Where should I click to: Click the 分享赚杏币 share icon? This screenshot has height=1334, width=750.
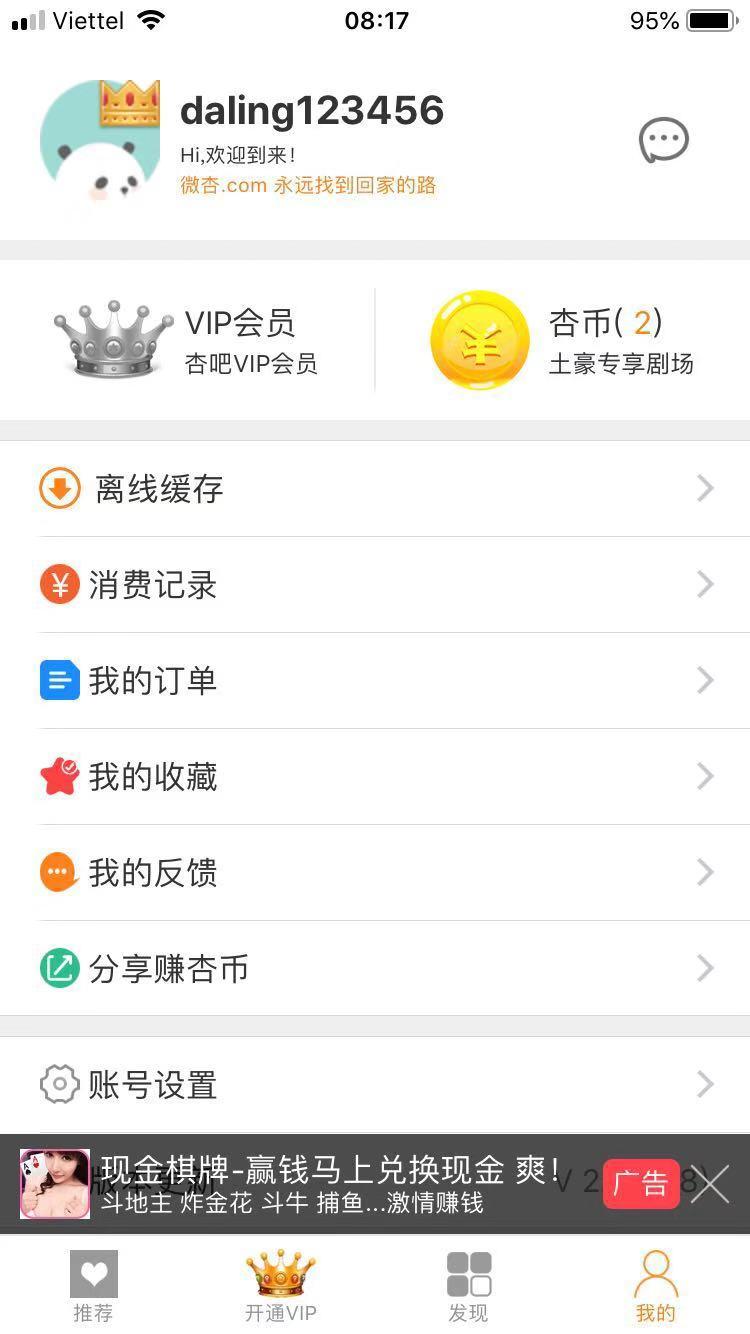tap(59, 968)
